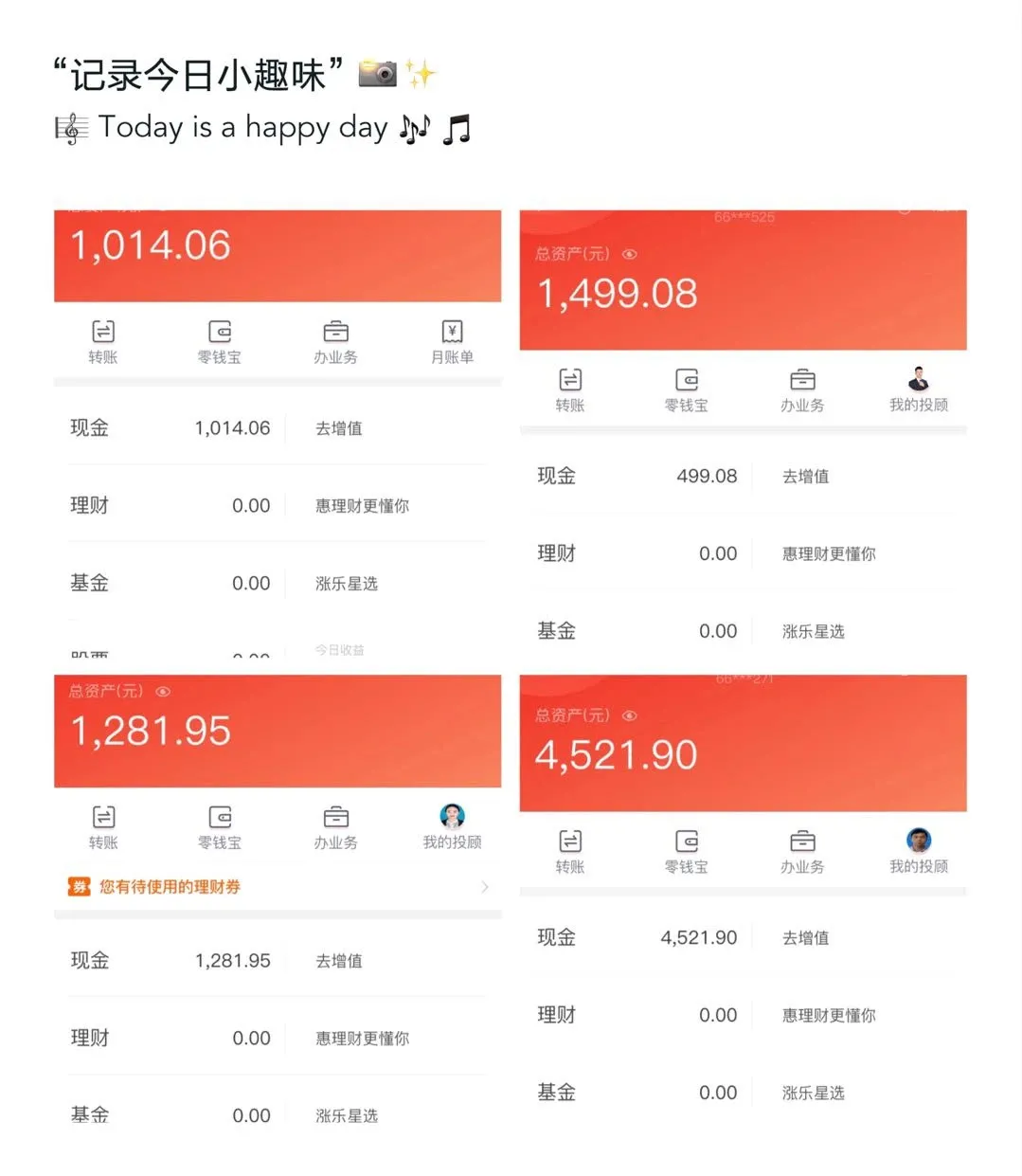Open the 月账单 monthly statement icon

pyautogui.click(x=452, y=333)
